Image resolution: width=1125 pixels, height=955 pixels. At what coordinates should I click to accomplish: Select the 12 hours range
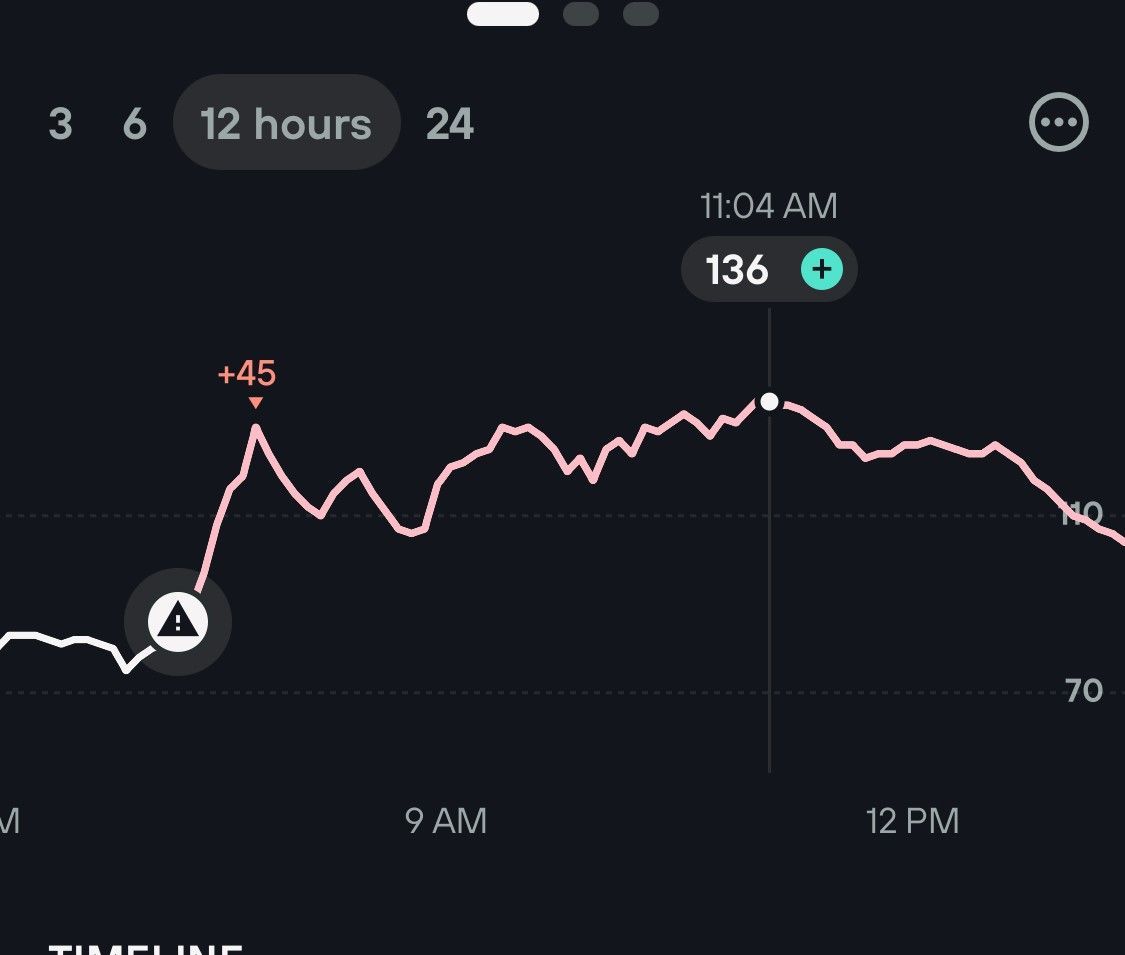coord(286,125)
